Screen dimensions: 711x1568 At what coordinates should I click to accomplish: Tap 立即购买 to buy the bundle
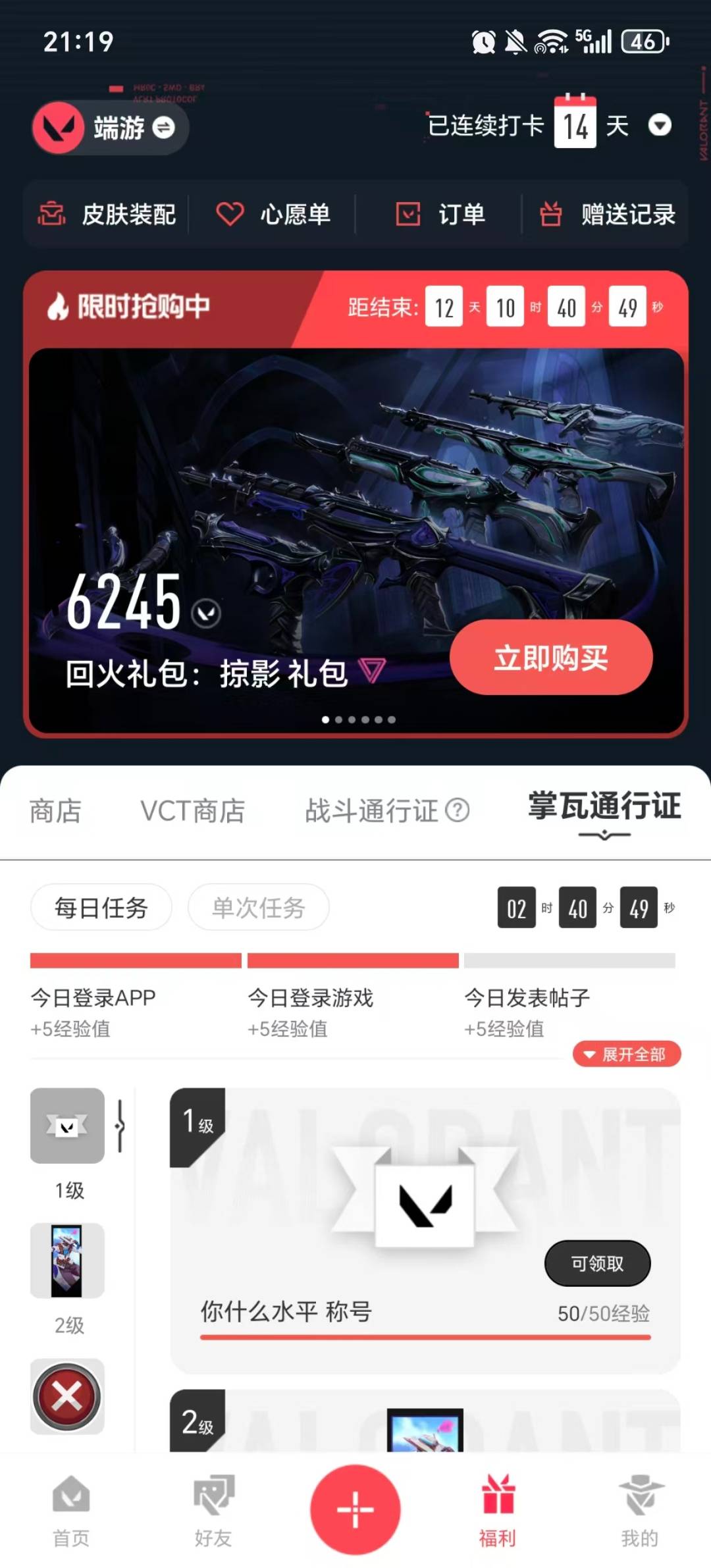pyautogui.click(x=551, y=658)
